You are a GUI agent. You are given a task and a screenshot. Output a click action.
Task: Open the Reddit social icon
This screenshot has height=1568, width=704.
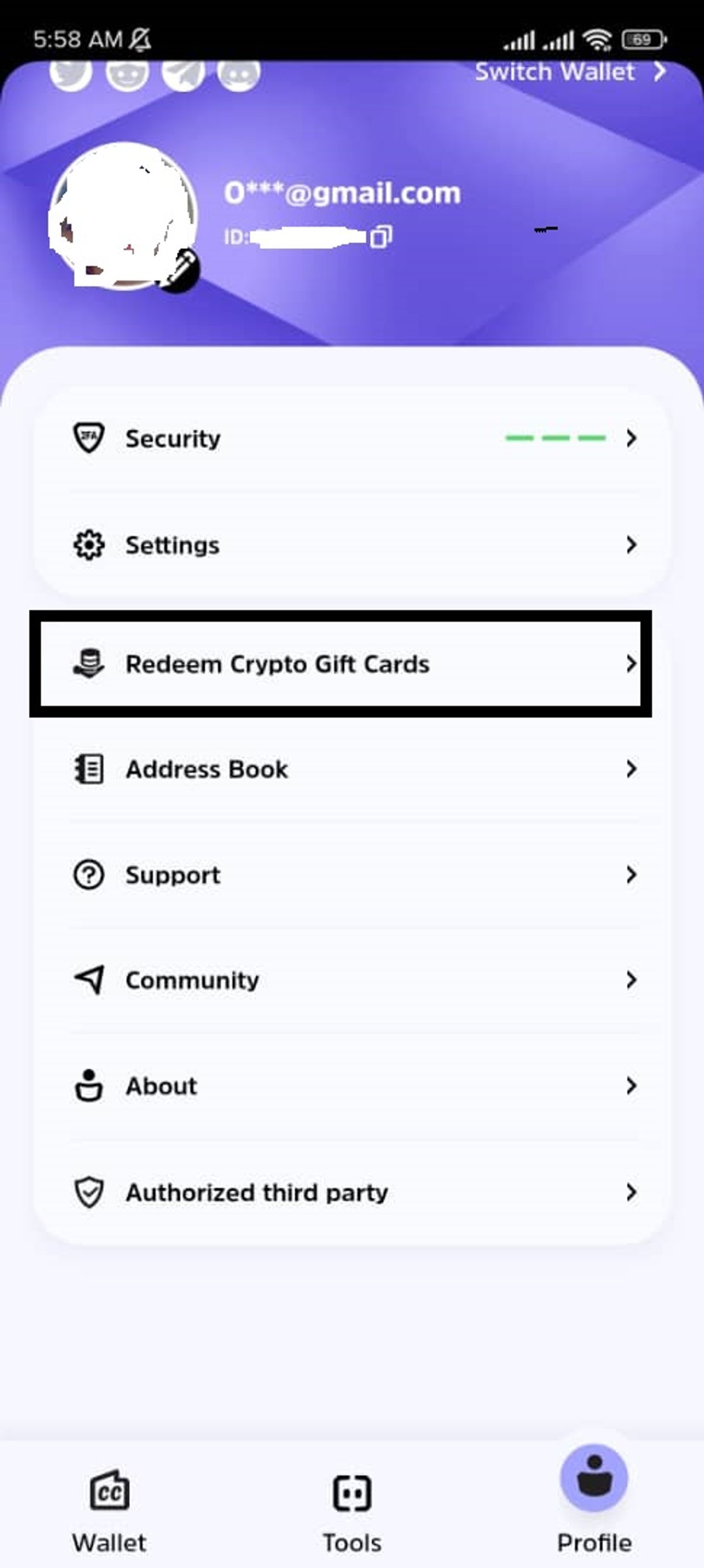[x=127, y=75]
